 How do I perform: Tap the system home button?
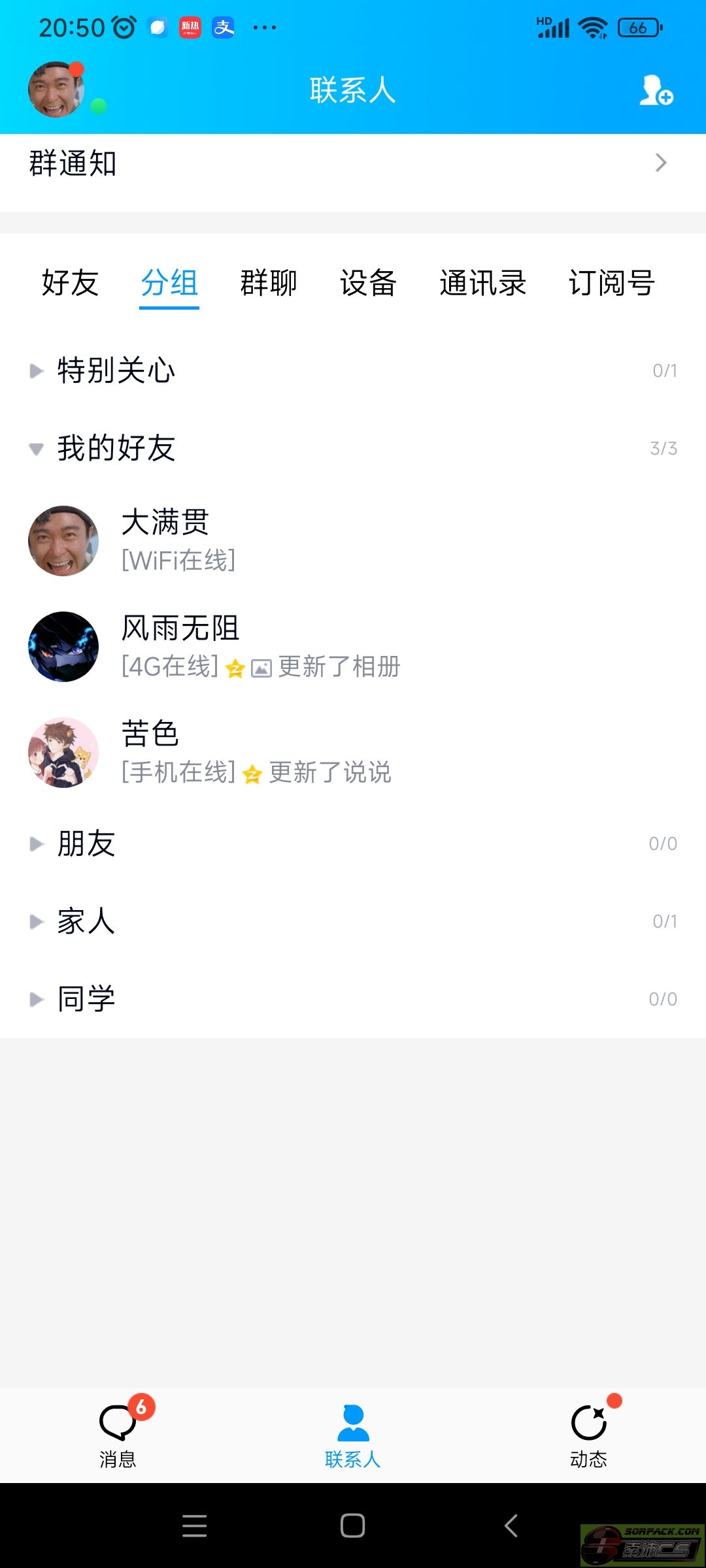pyautogui.click(x=353, y=1526)
